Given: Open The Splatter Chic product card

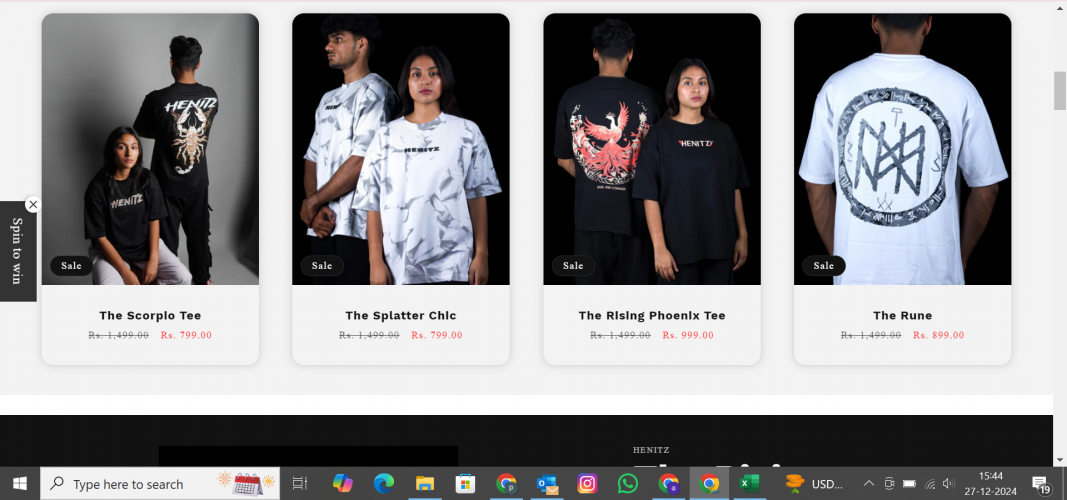Looking at the screenshot, I should pyautogui.click(x=400, y=315).
